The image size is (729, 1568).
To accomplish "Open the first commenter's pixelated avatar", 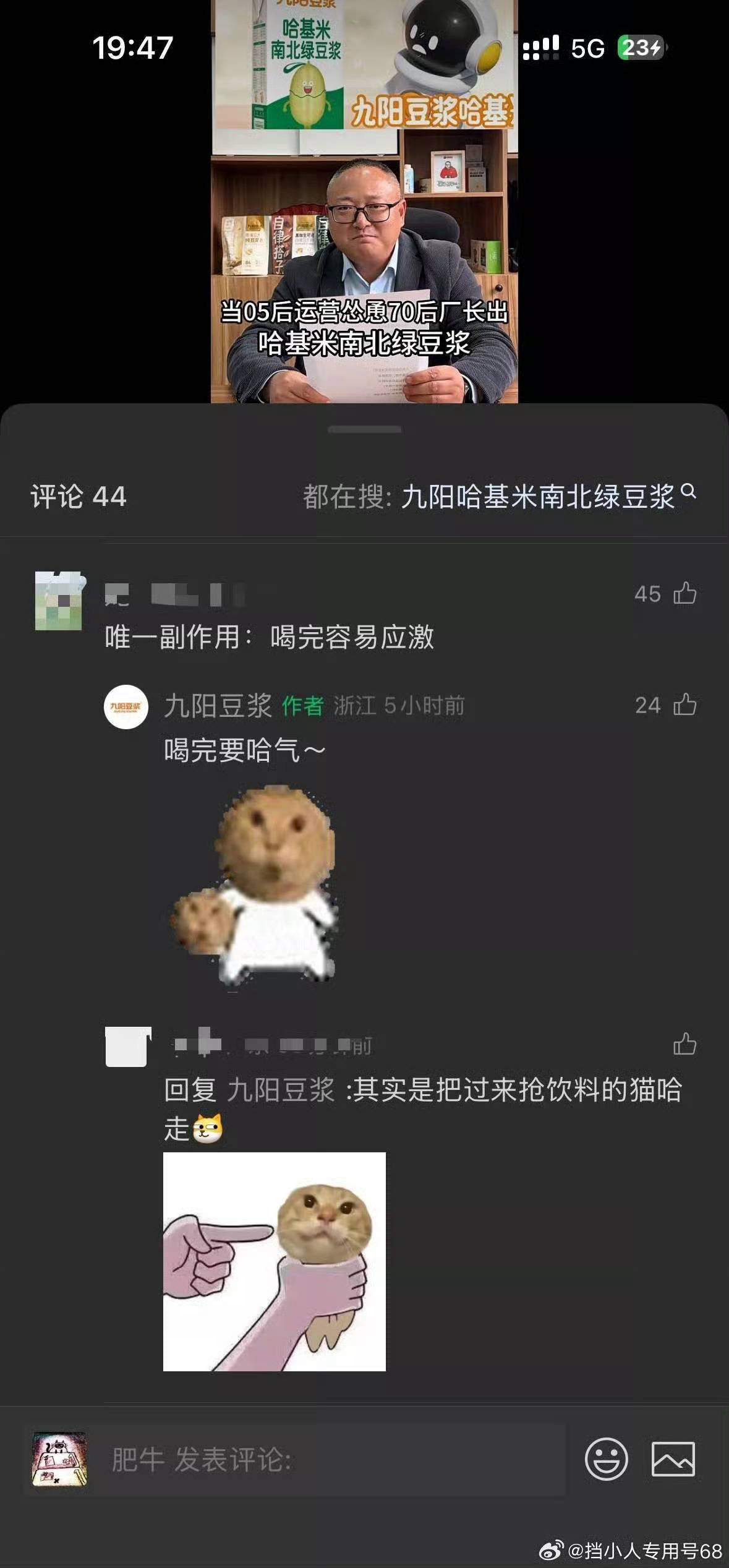I will tap(59, 601).
